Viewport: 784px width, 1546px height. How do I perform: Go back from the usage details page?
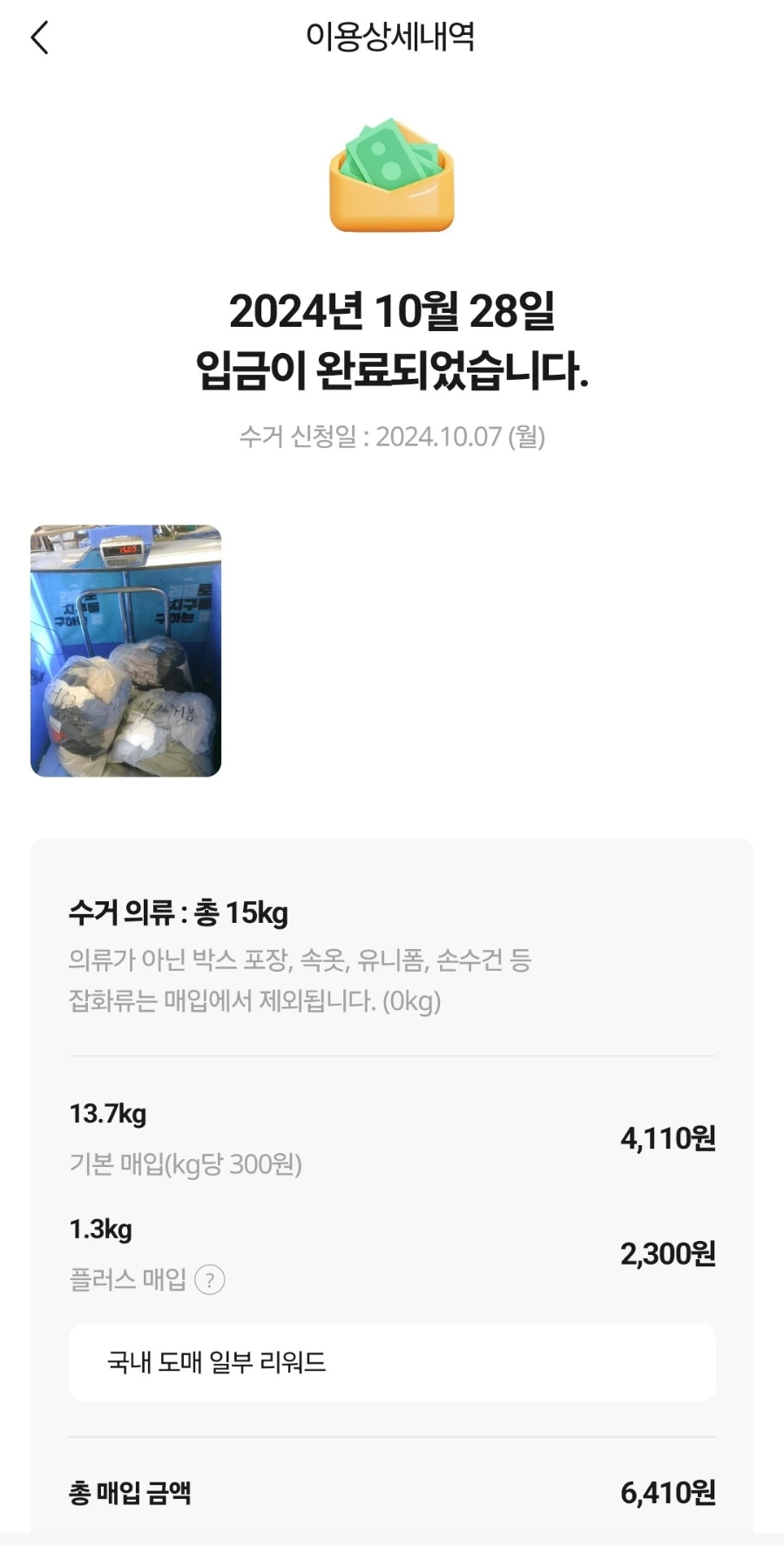(40, 37)
